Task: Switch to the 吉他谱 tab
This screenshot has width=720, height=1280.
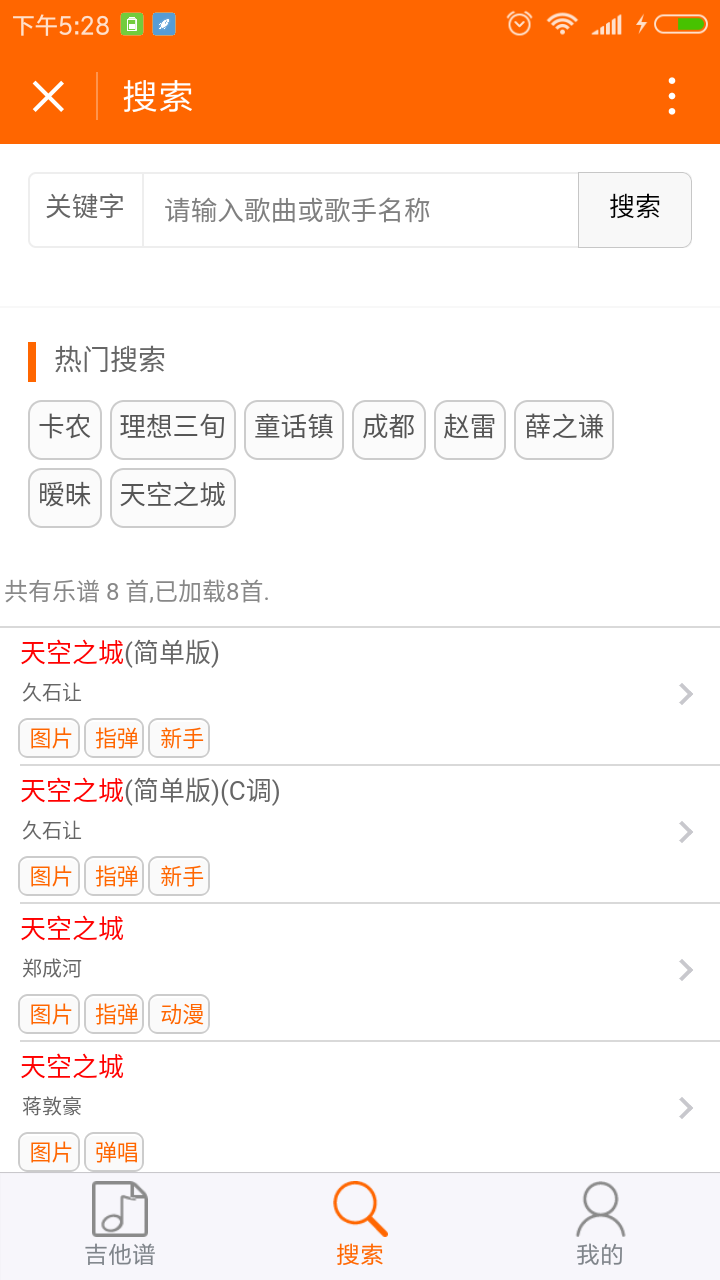Action: click(x=120, y=1226)
